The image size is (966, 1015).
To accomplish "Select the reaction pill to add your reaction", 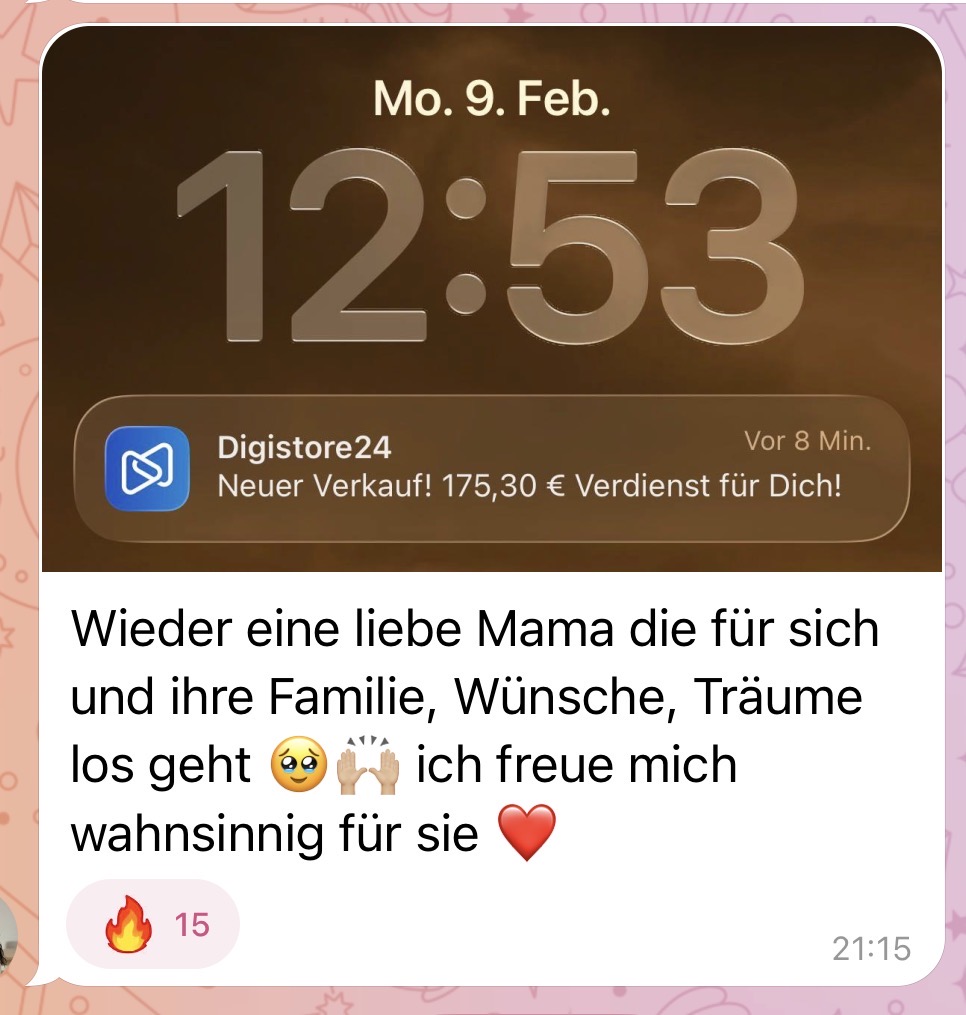I will click(152, 925).
